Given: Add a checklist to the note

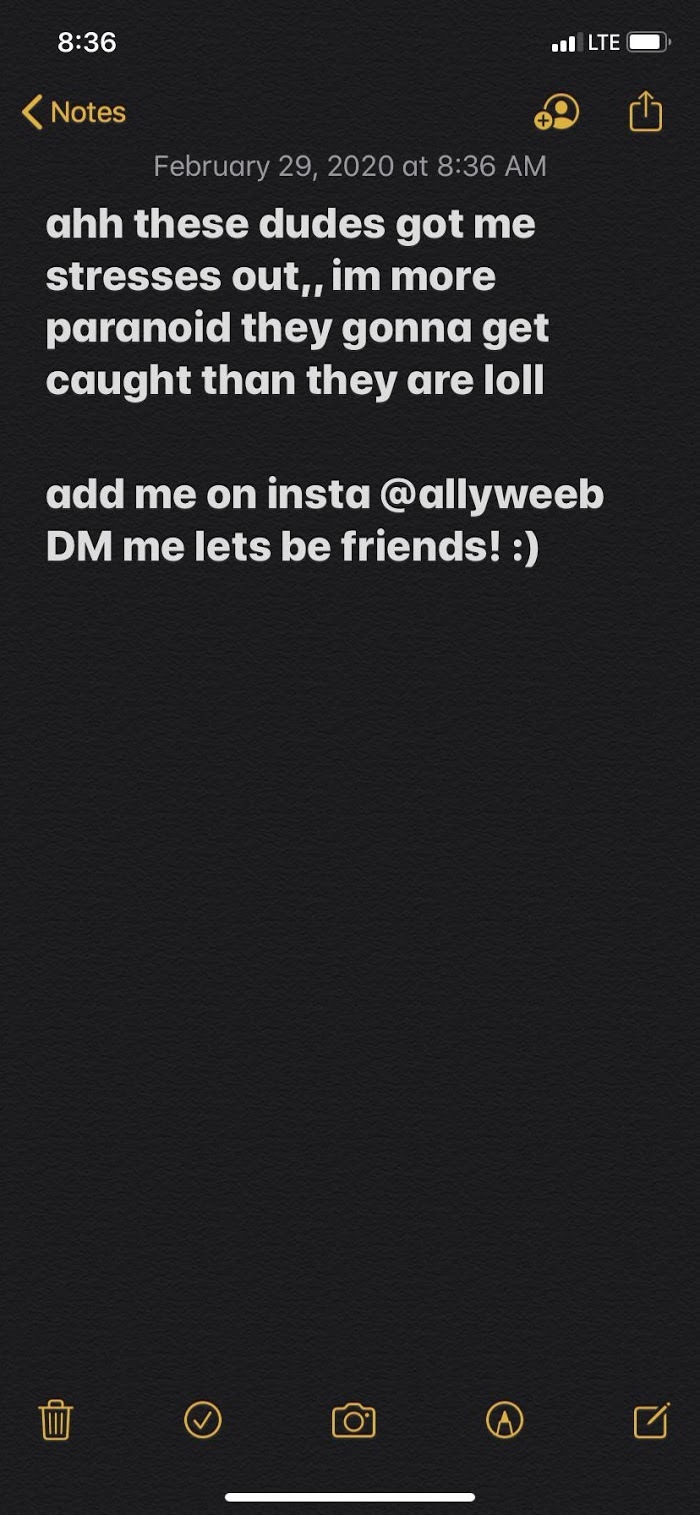Looking at the screenshot, I should pyautogui.click(x=203, y=1419).
